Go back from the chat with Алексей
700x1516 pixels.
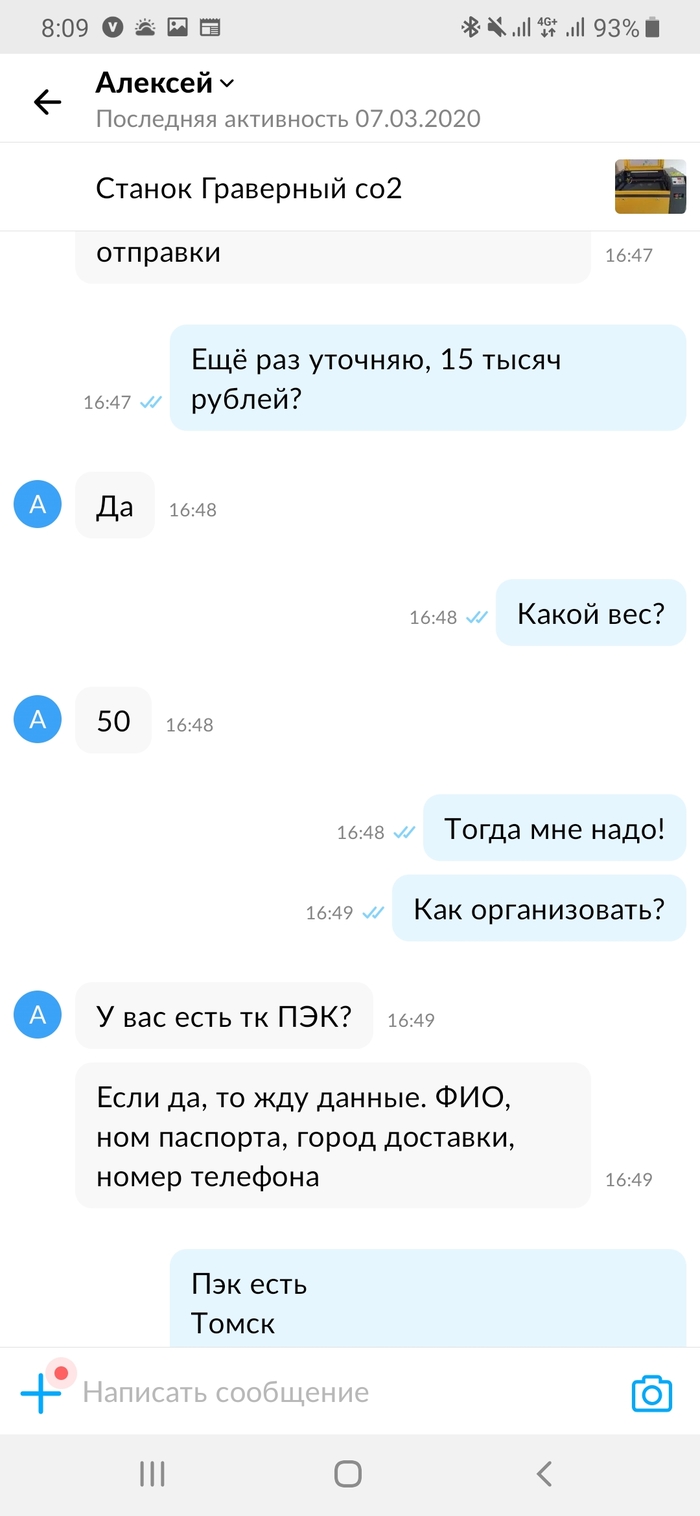click(47, 101)
